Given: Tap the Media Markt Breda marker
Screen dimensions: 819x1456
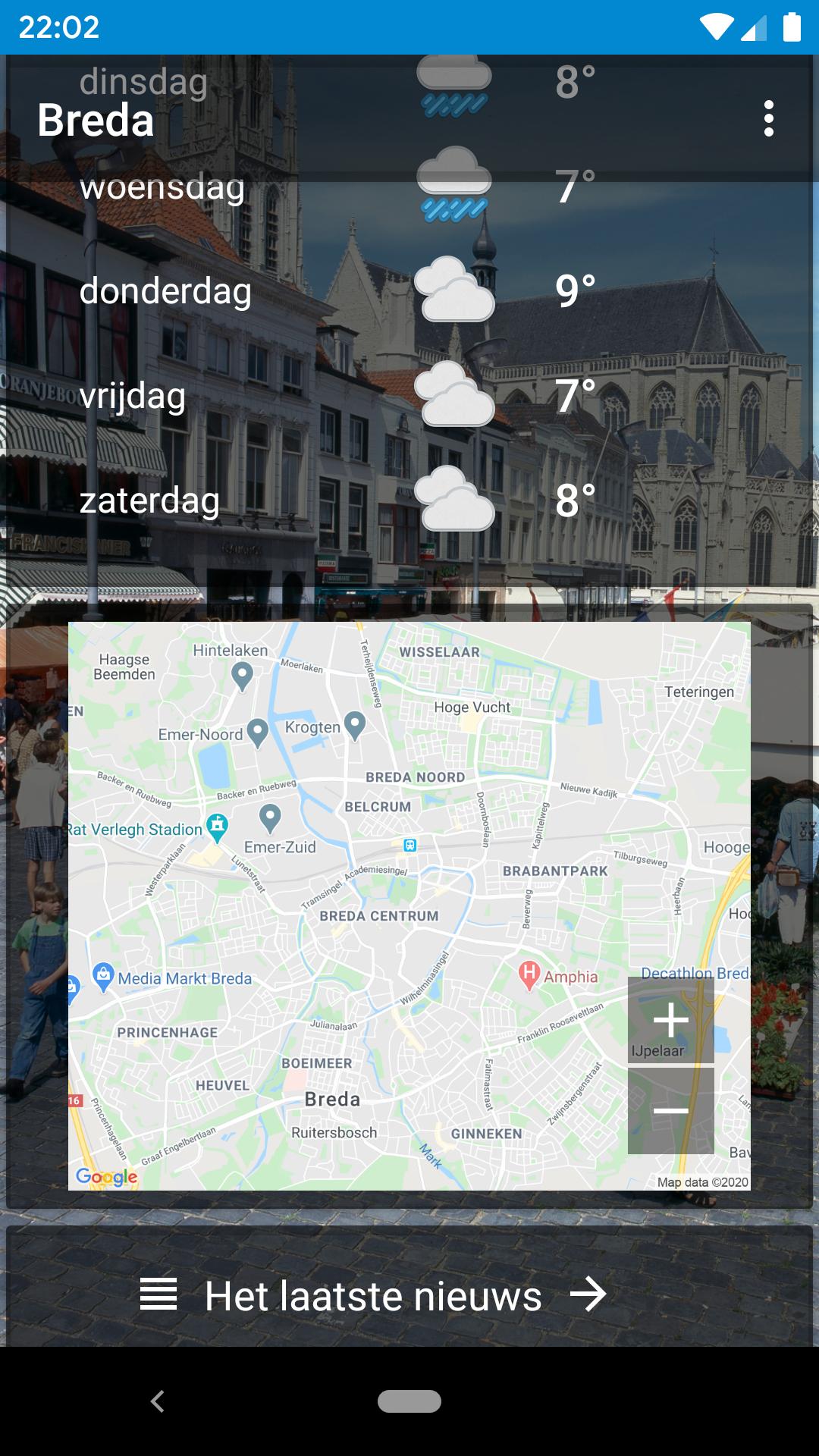Looking at the screenshot, I should coord(103,975).
